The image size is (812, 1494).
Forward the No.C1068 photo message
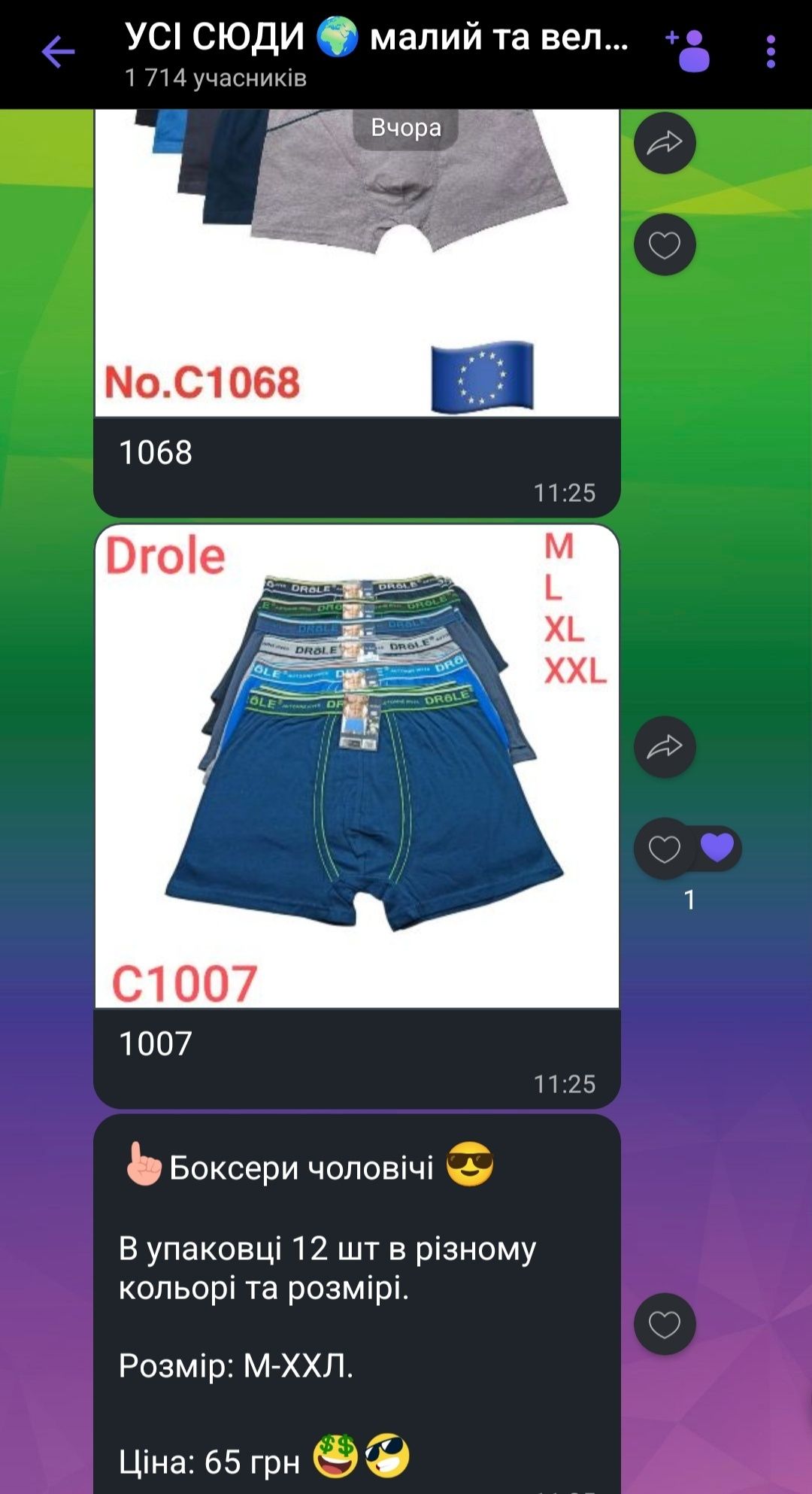(665, 143)
